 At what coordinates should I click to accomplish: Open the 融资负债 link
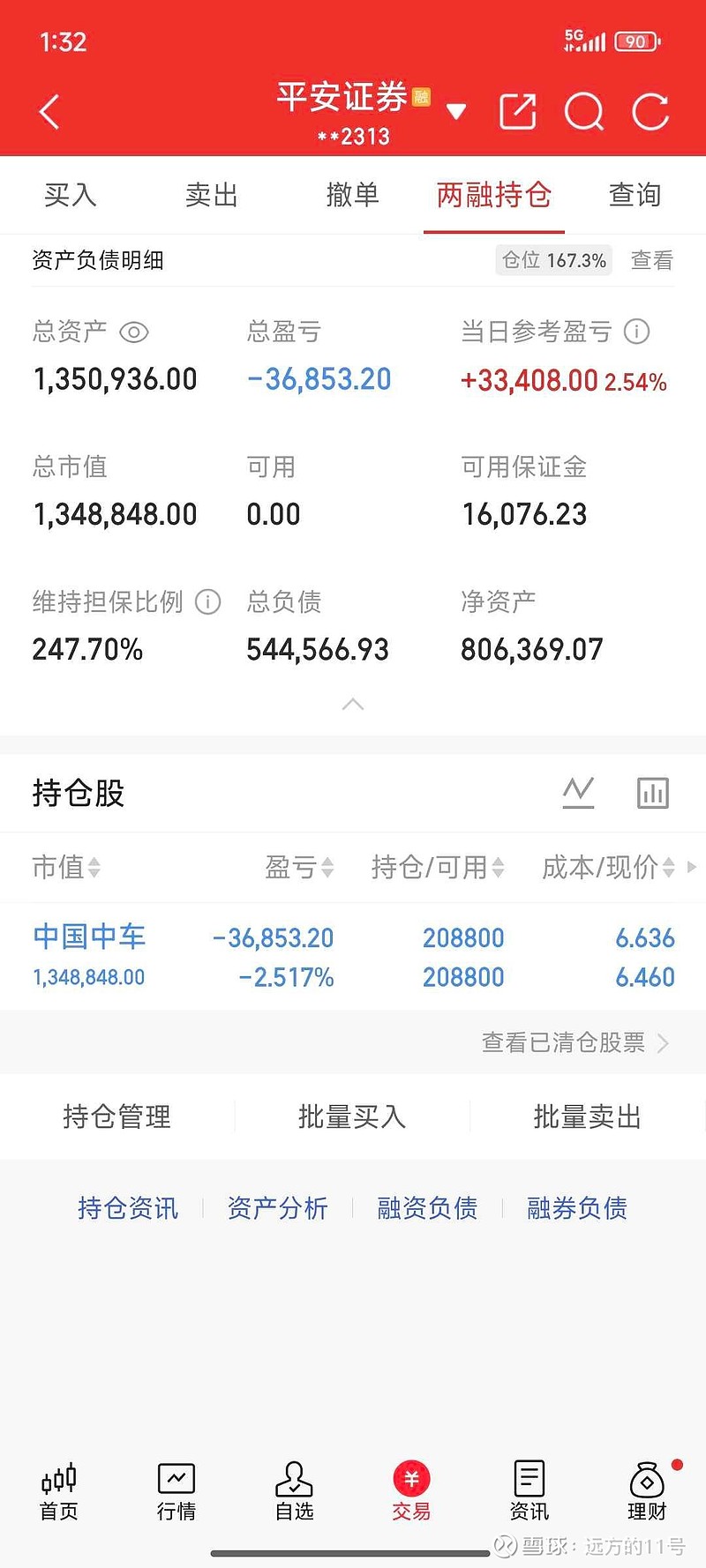tap(427, 1208)
